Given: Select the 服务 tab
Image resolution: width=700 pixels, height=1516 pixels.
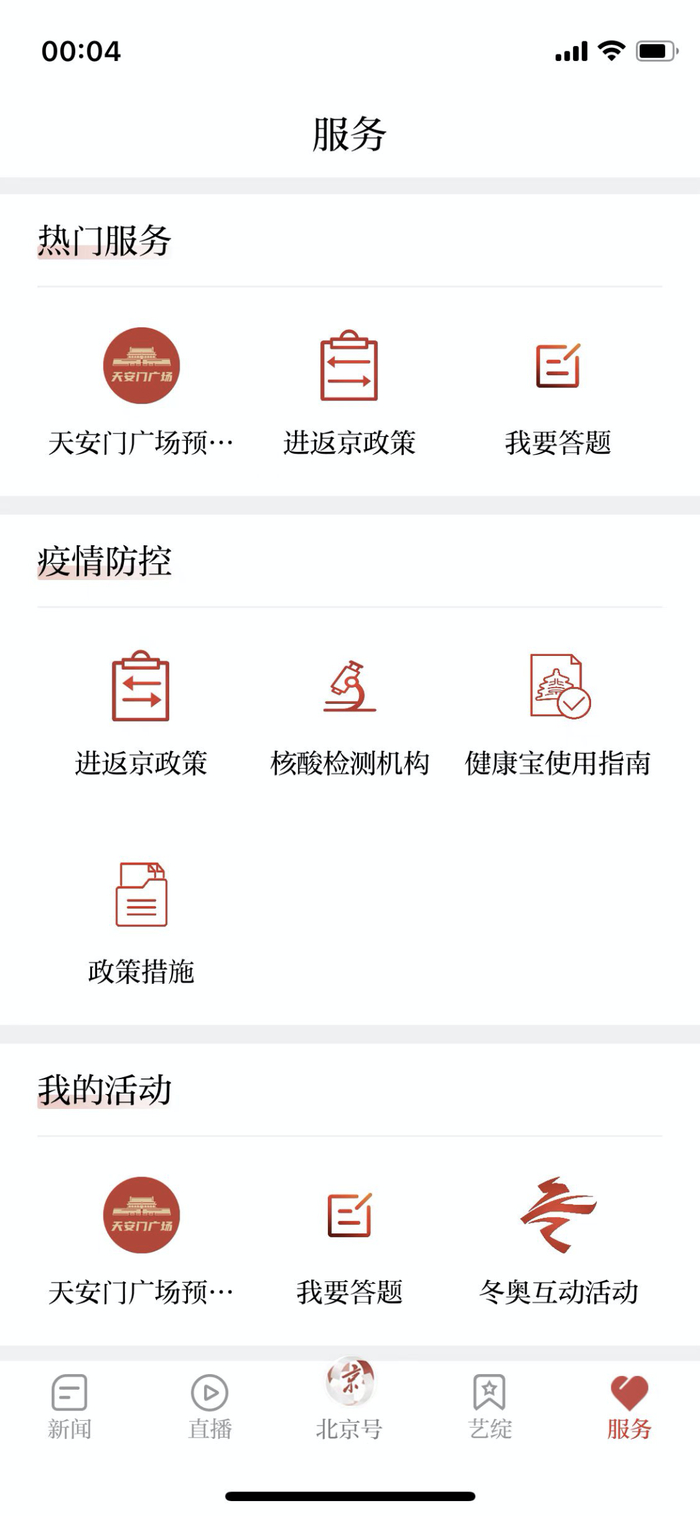Looking at the screenshot, I should click(x=629, y=1405).
